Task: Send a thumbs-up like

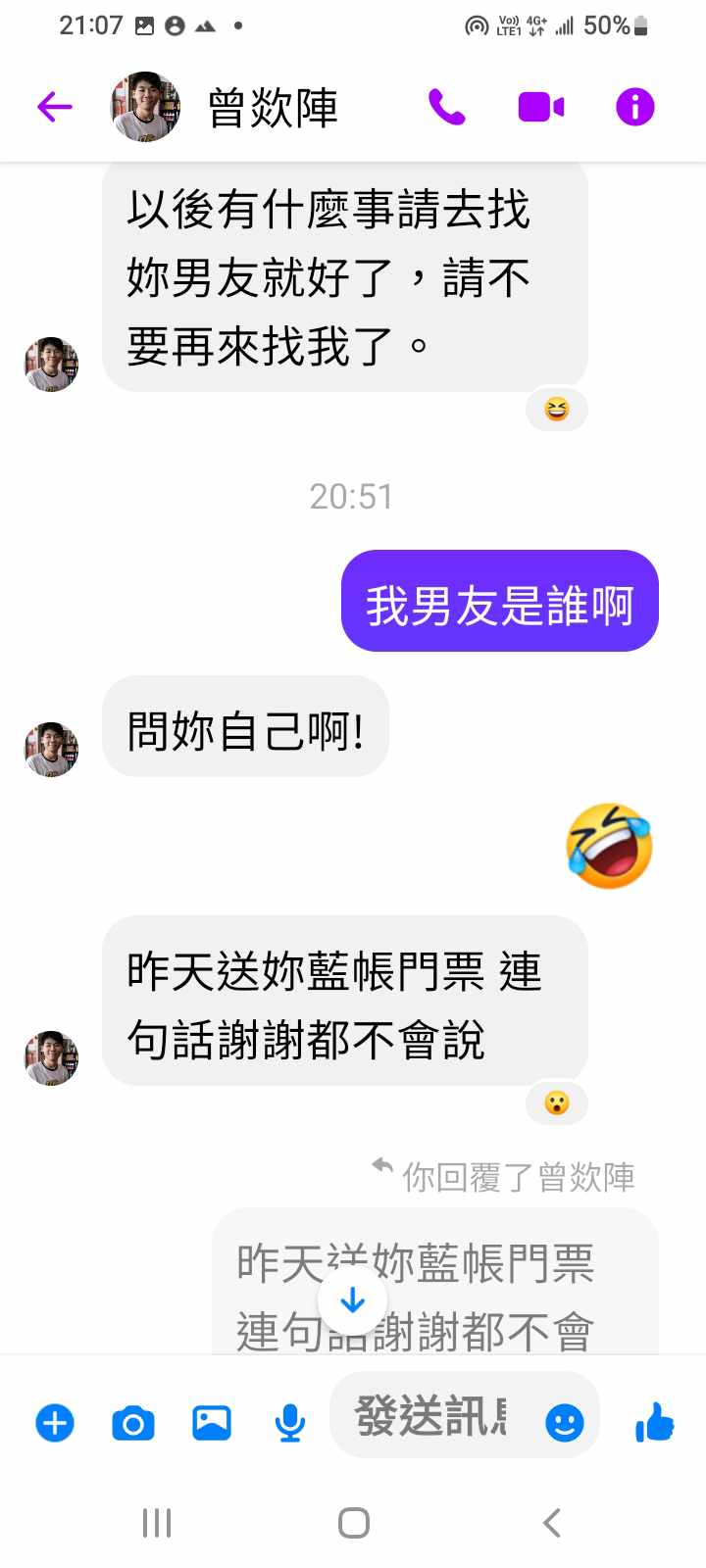Action: tap(654, 1422)
